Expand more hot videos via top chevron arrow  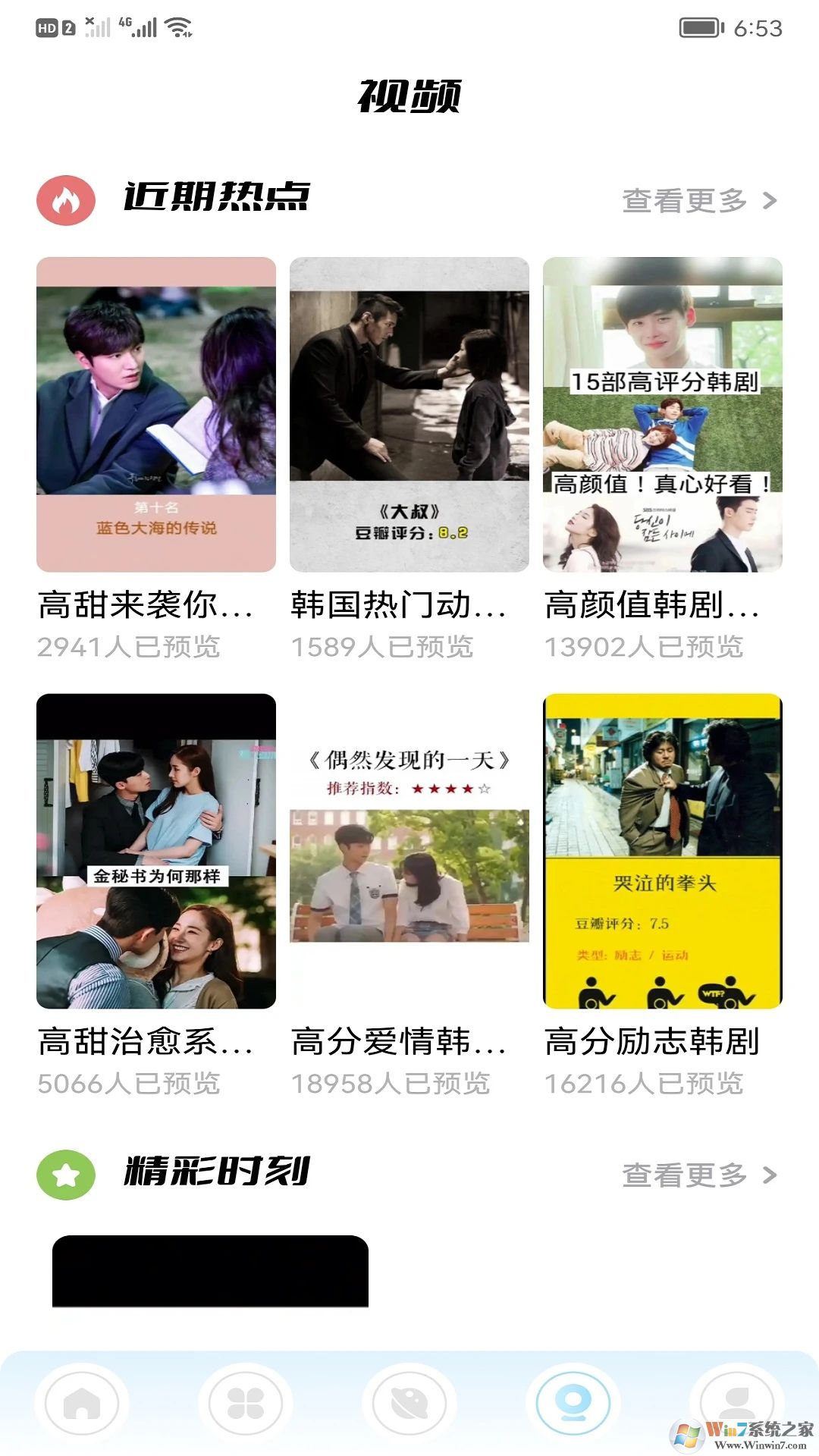tap(771, 200)
